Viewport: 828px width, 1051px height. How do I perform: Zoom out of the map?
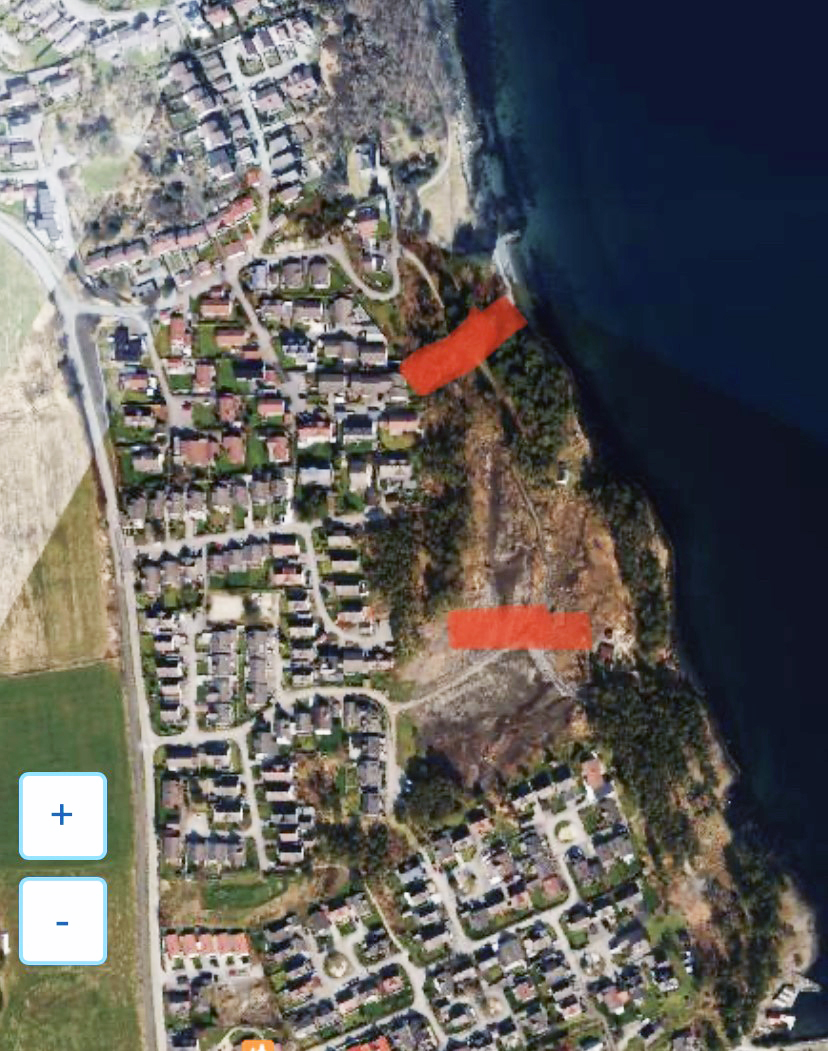coord(62,921)
